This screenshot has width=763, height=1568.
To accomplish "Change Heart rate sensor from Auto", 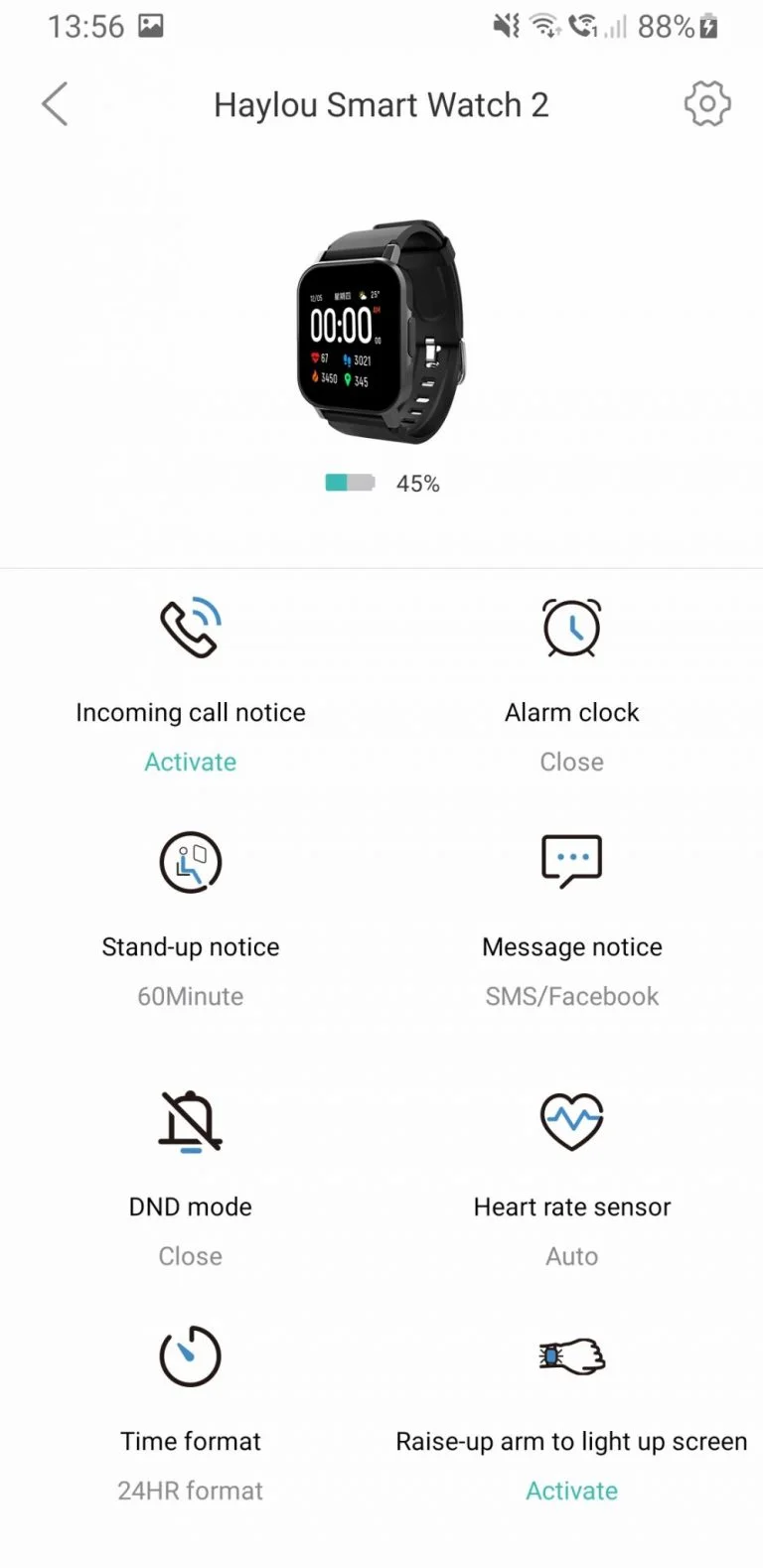I will coord(571,1255).
